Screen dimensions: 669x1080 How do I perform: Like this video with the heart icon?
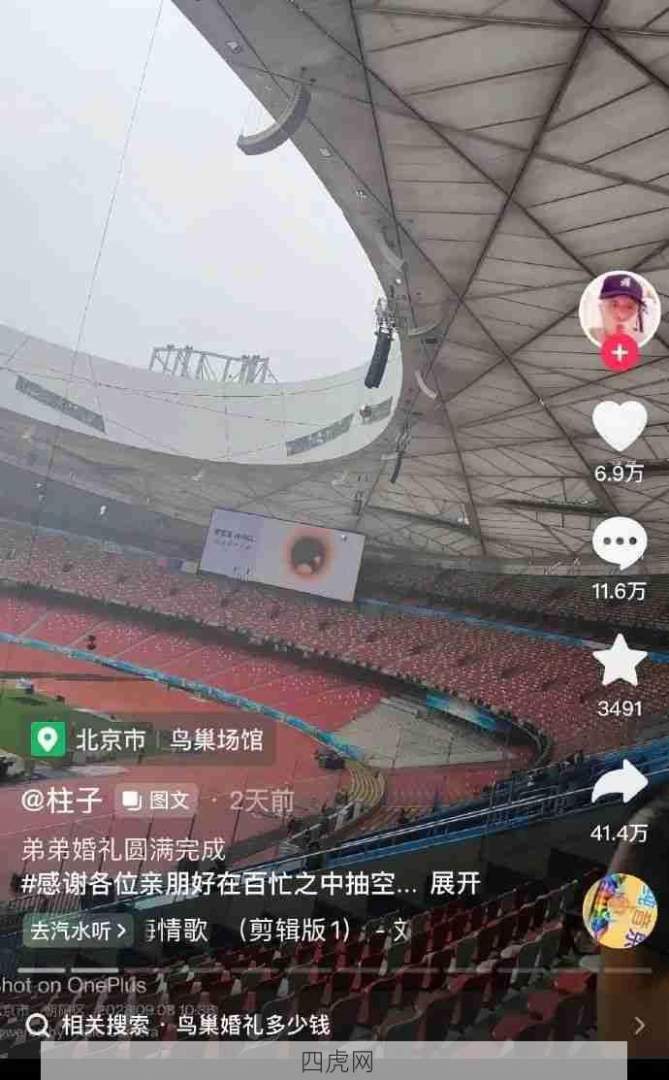pyautogui.click(x=619, y=425)
